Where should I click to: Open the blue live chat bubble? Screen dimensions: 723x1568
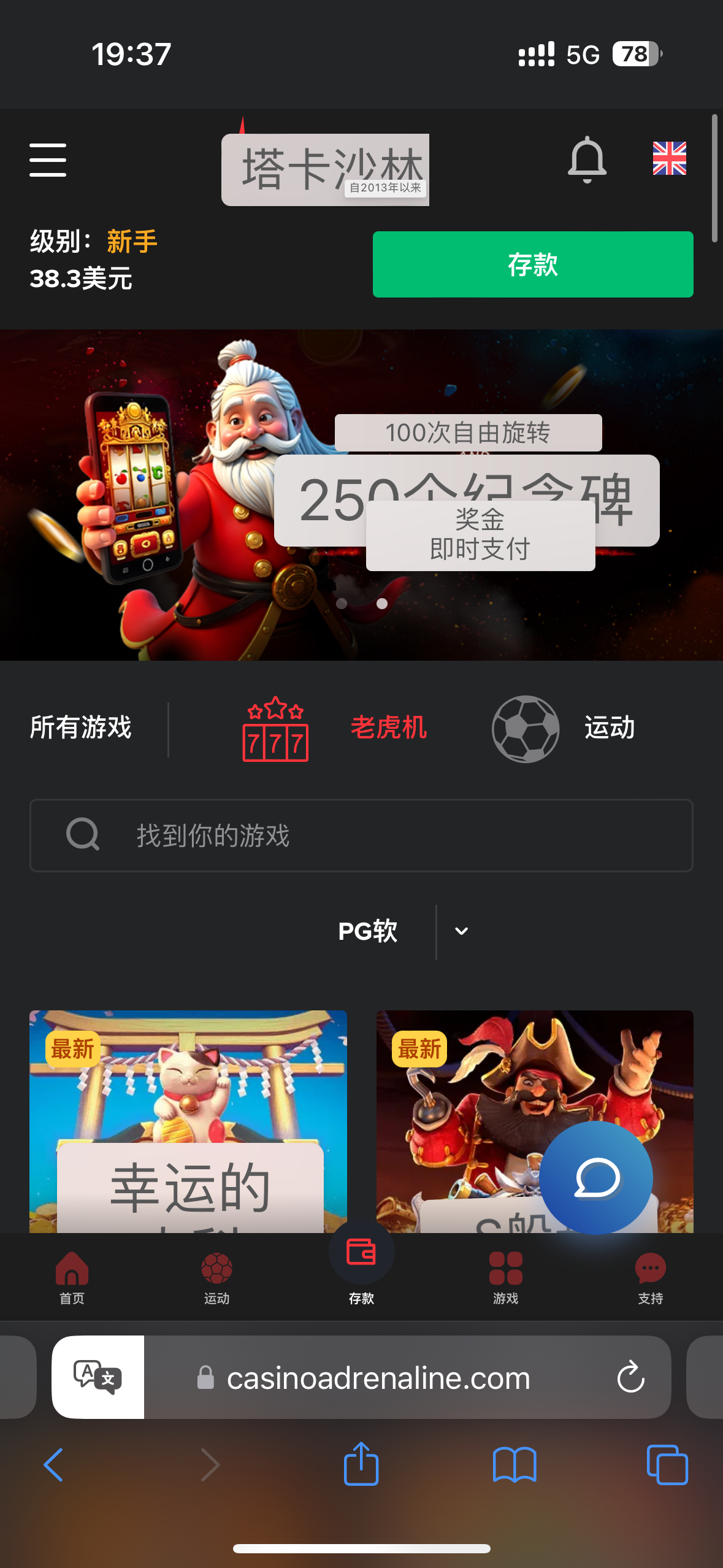pos(595,1178)
